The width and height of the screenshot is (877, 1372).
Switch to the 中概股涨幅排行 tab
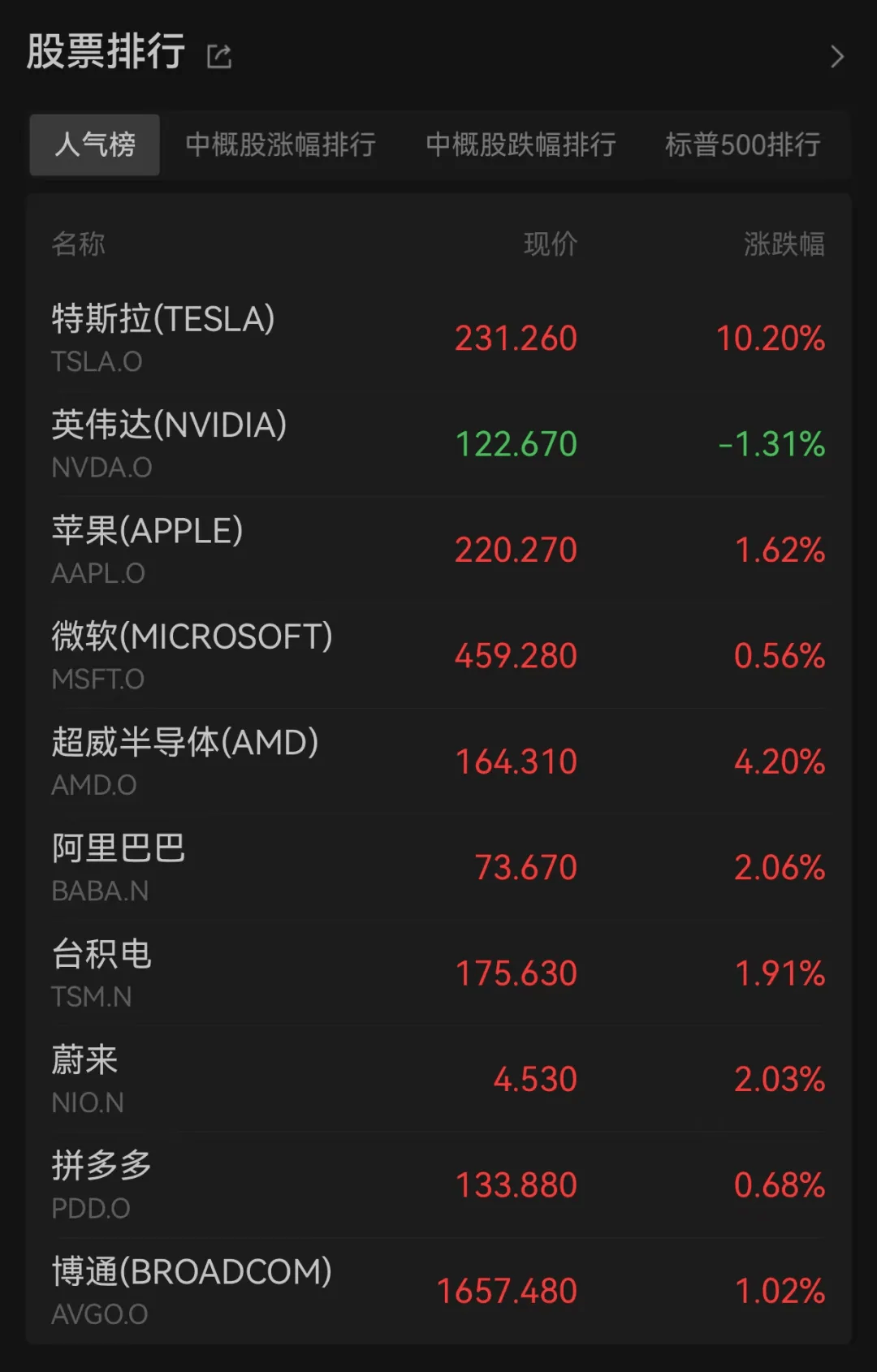point(280,145)
